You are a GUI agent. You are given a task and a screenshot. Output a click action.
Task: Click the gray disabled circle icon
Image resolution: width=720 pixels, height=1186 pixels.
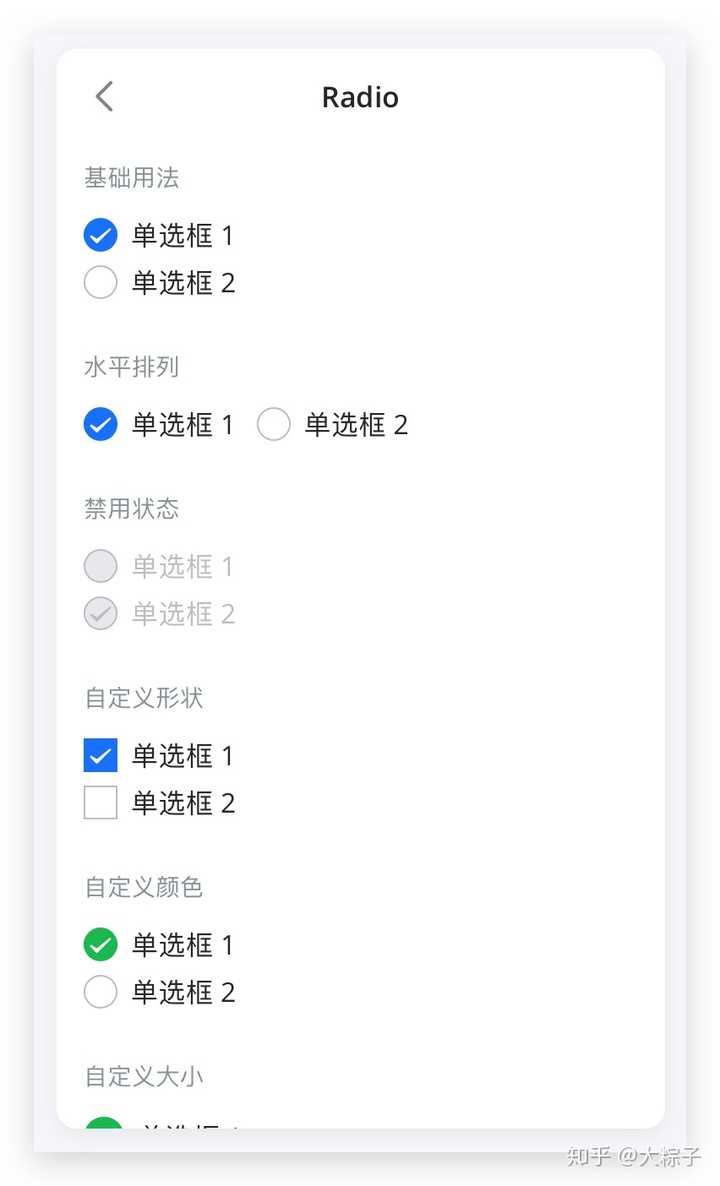tap(100, 566)
